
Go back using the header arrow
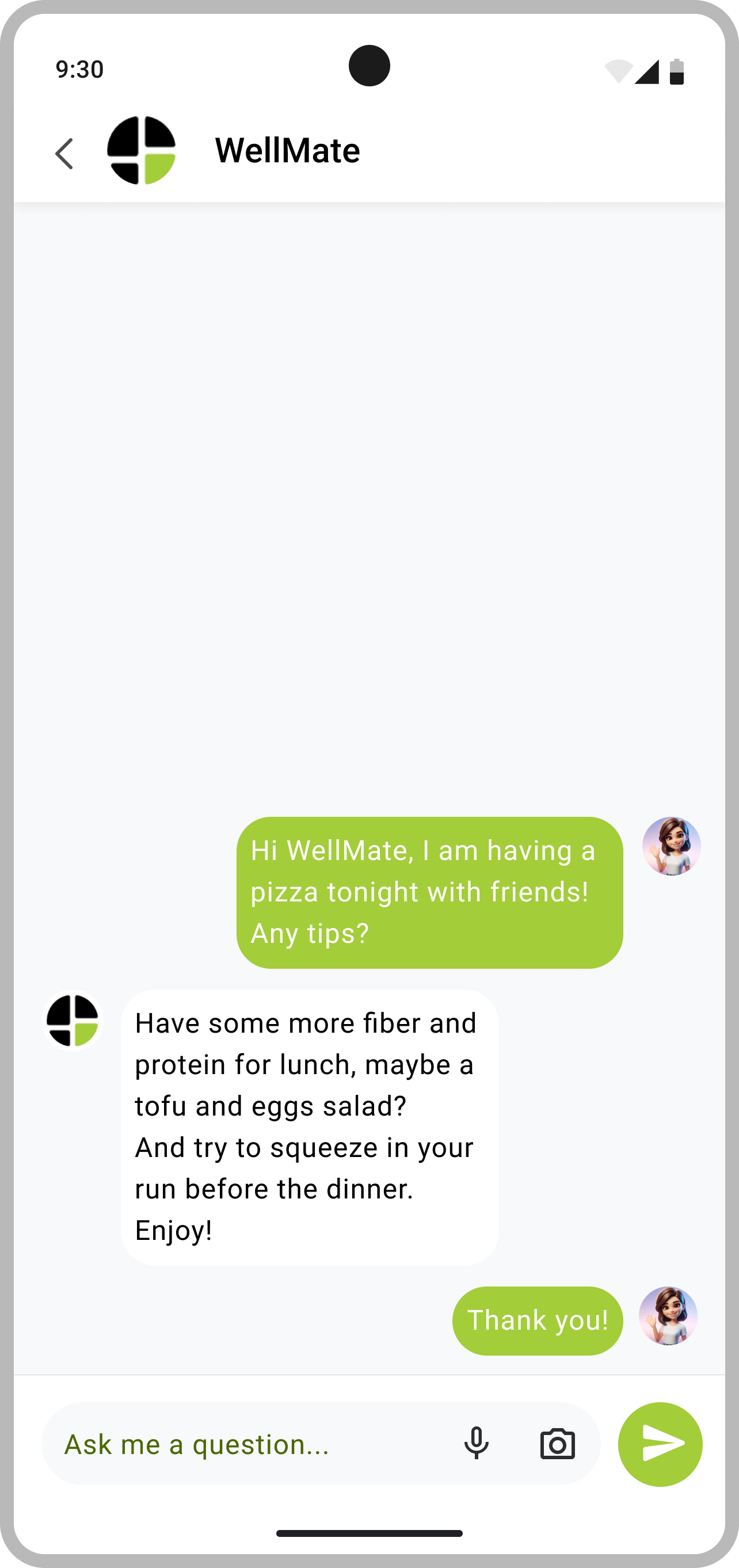[64, 153]
